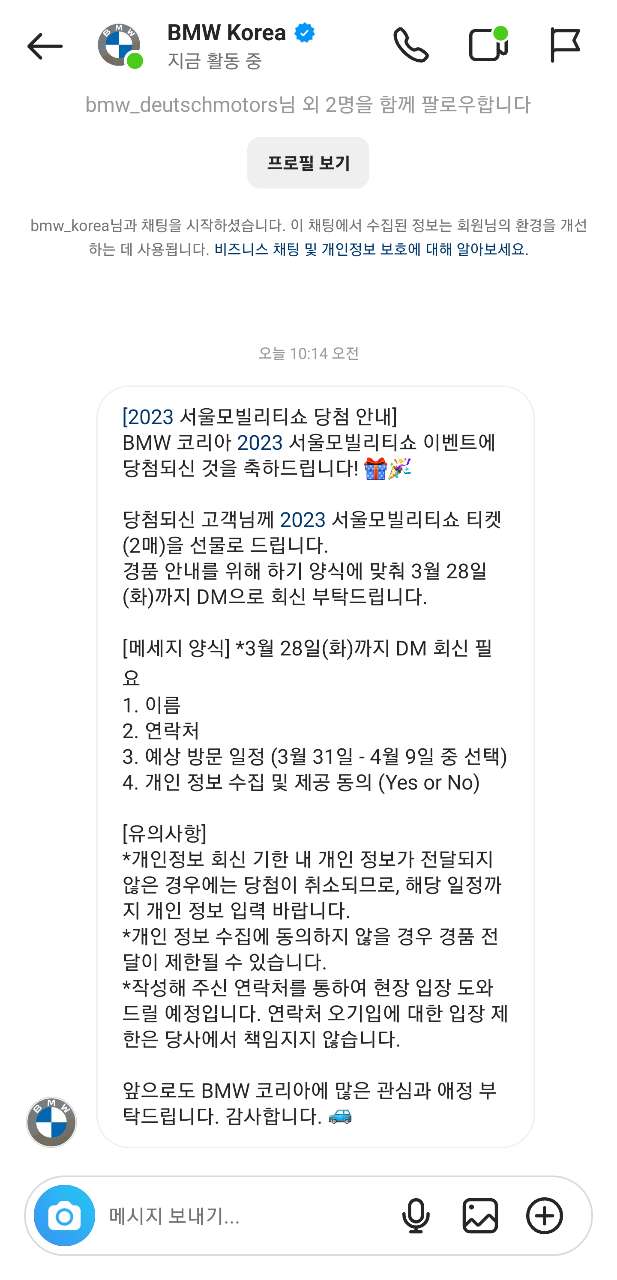The width and height of the screenshot is (617, 1280).
Task: Start a voice call with BMW Korea
Action: coord(410,45)
